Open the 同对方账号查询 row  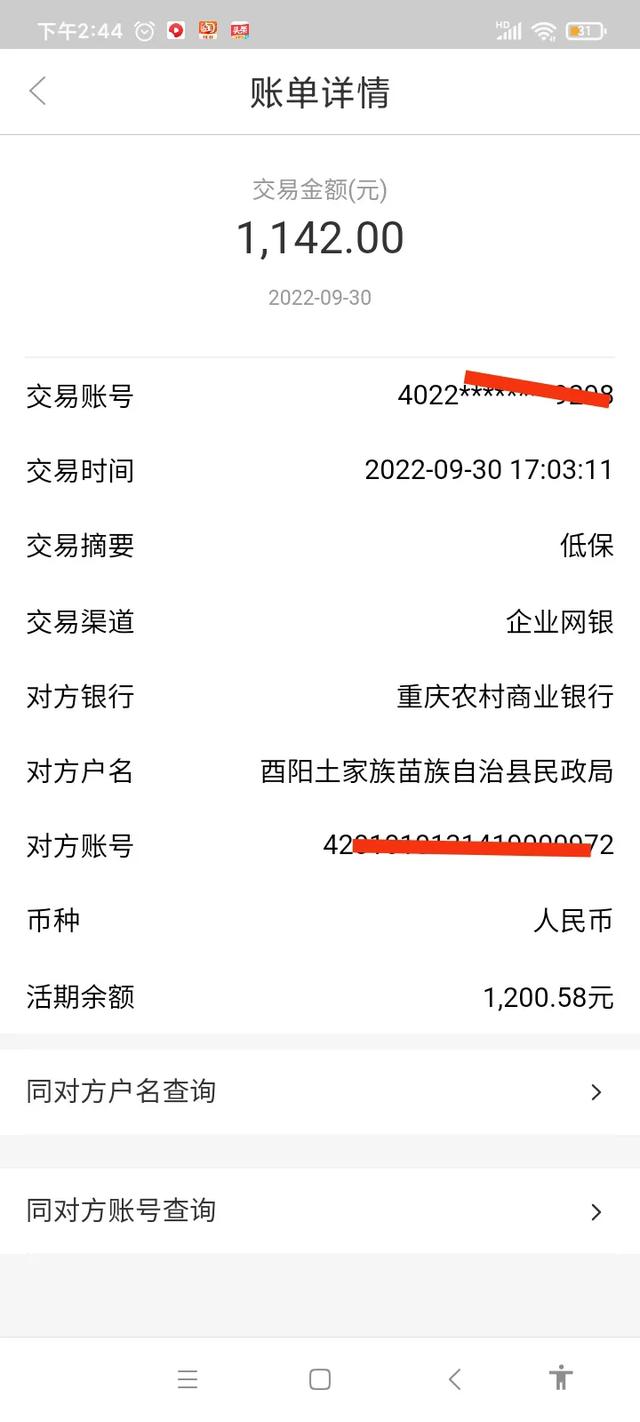click(x=320, y=1210)
